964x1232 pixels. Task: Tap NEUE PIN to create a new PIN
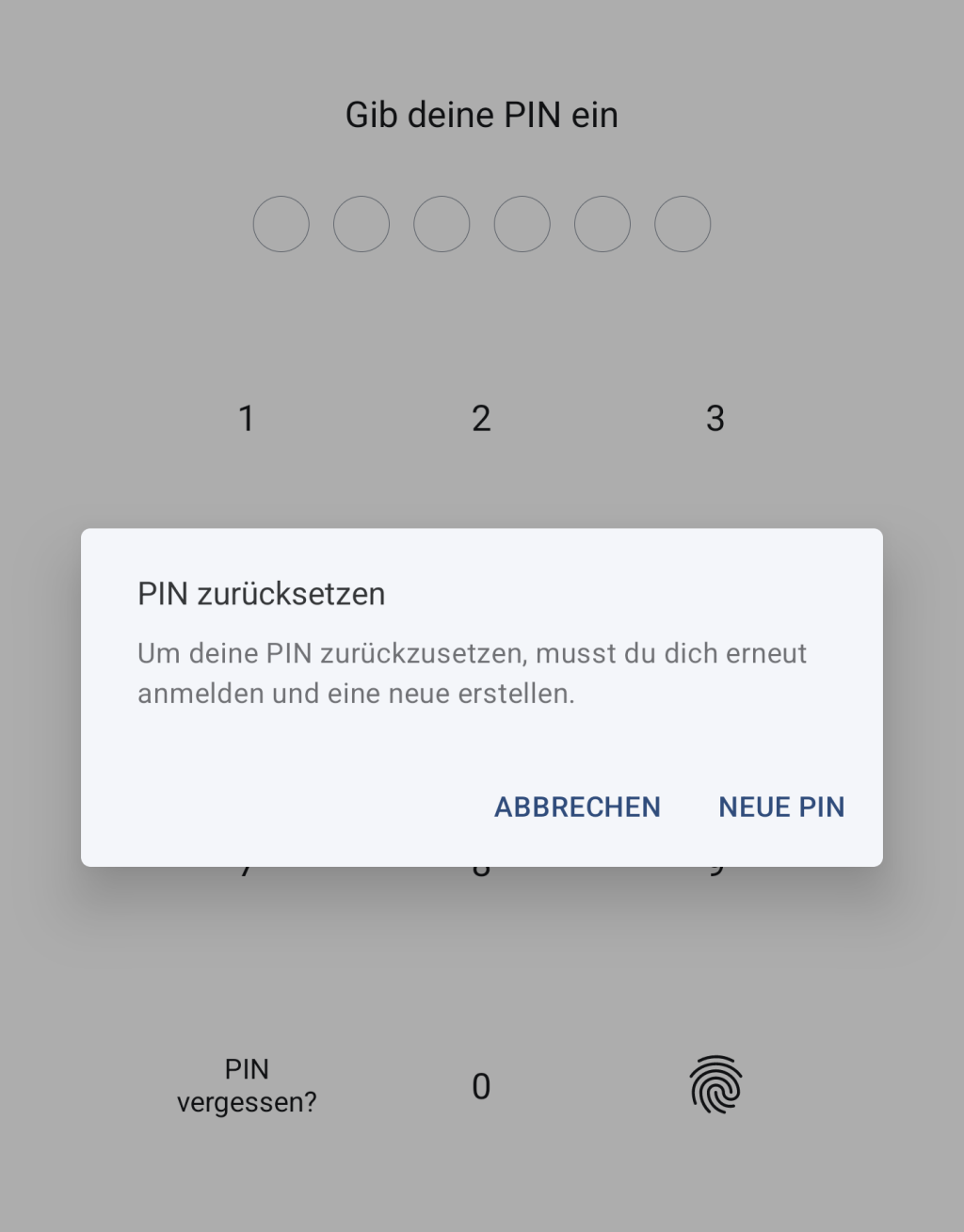780,807
